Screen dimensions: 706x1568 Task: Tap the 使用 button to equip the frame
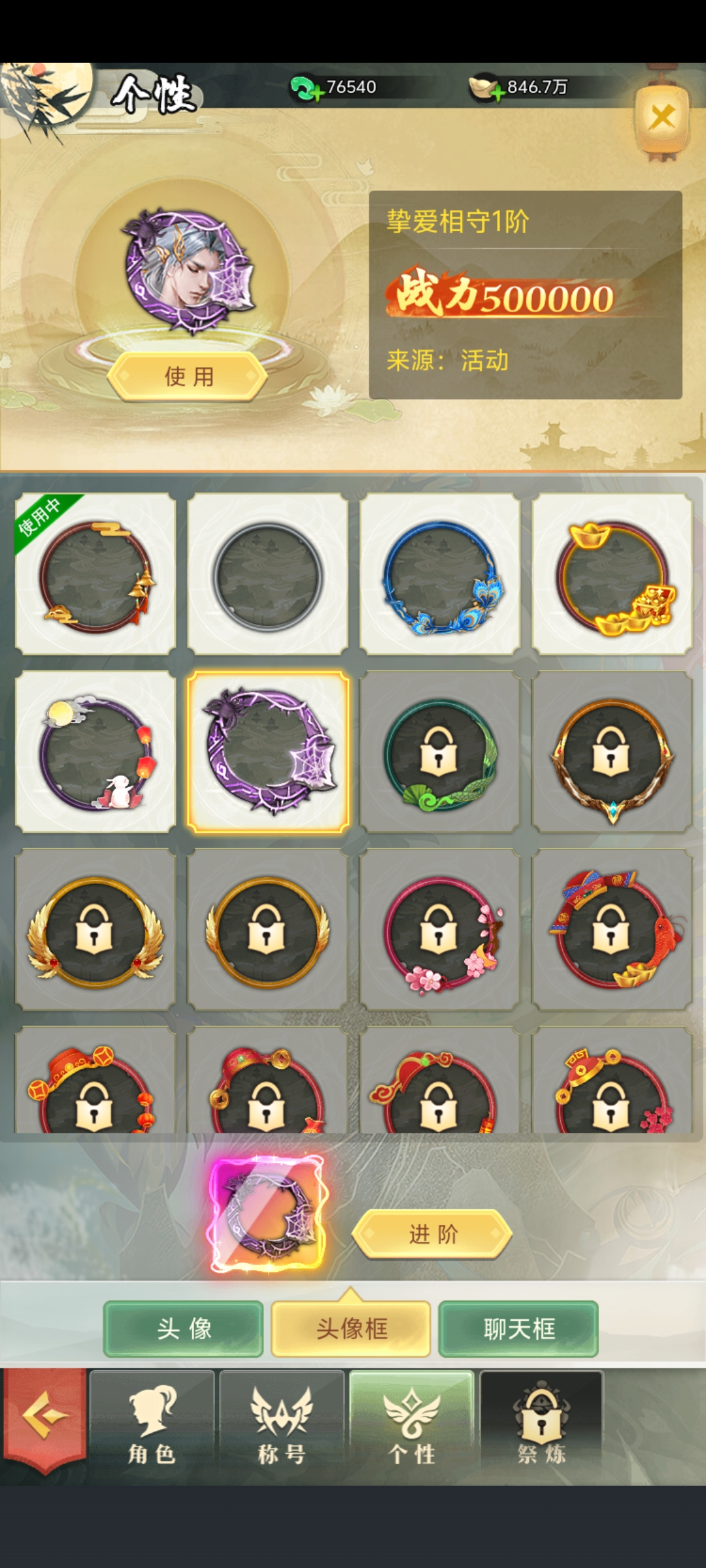188,376
